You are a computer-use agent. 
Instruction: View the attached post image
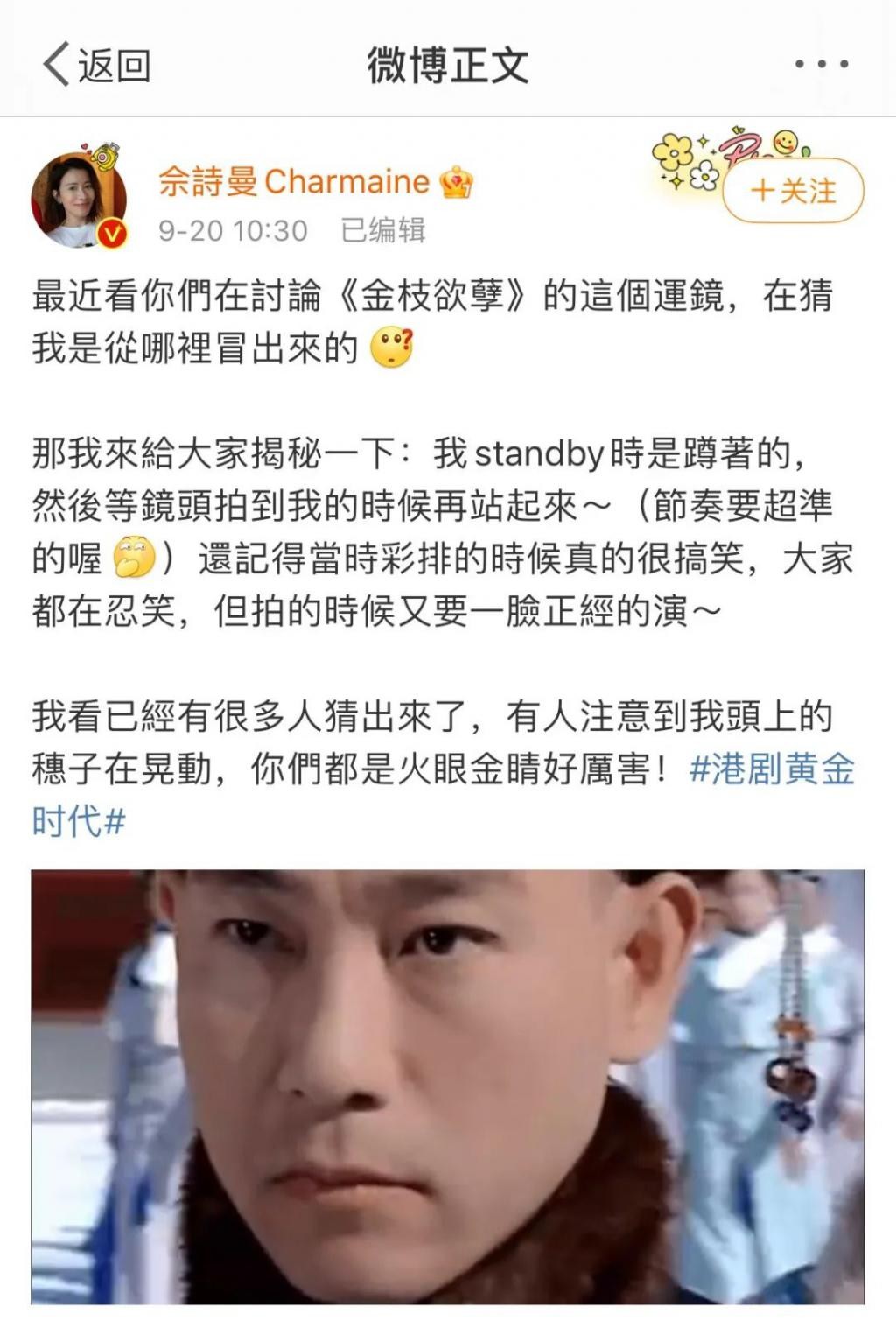447,1086
